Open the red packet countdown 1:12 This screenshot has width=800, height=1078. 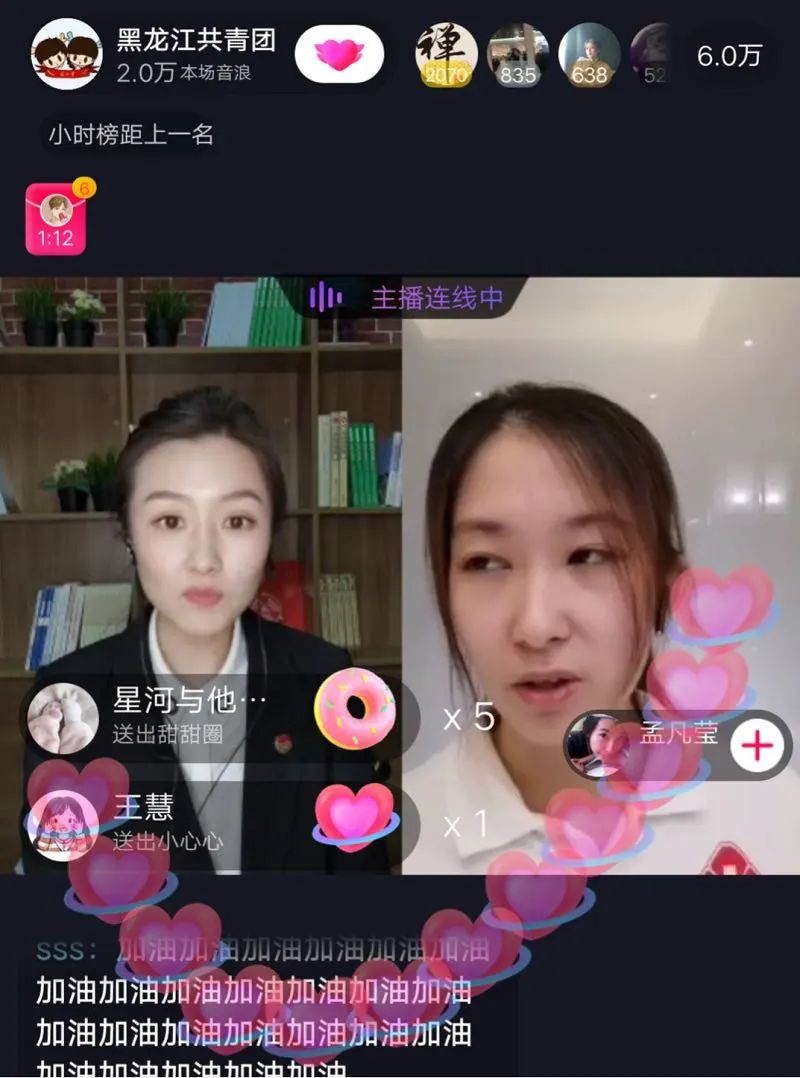[x=56, y=219]
